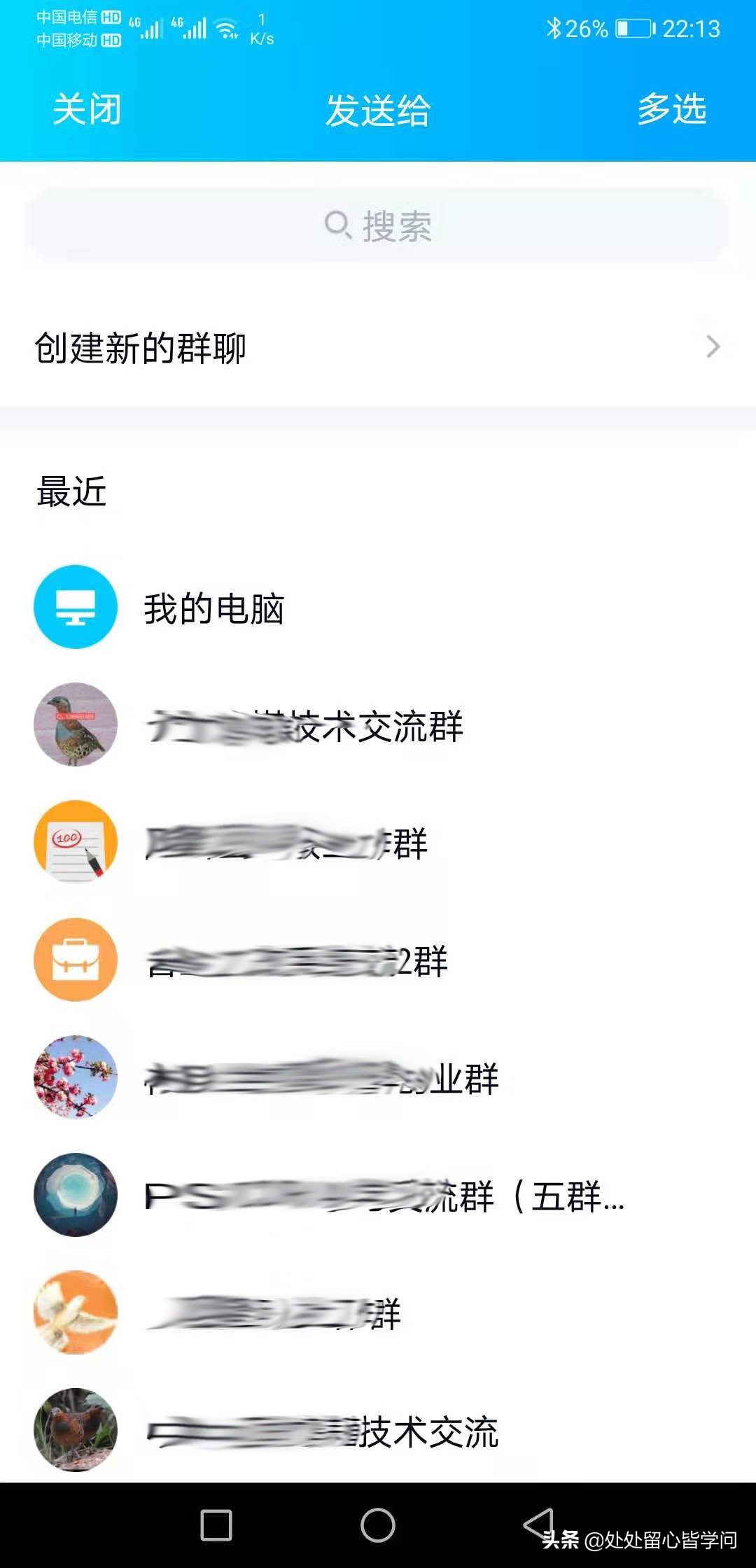This screenshot has width=756, height=1568.
Task: Tap the 搜索 search input field
Action: 378,225
